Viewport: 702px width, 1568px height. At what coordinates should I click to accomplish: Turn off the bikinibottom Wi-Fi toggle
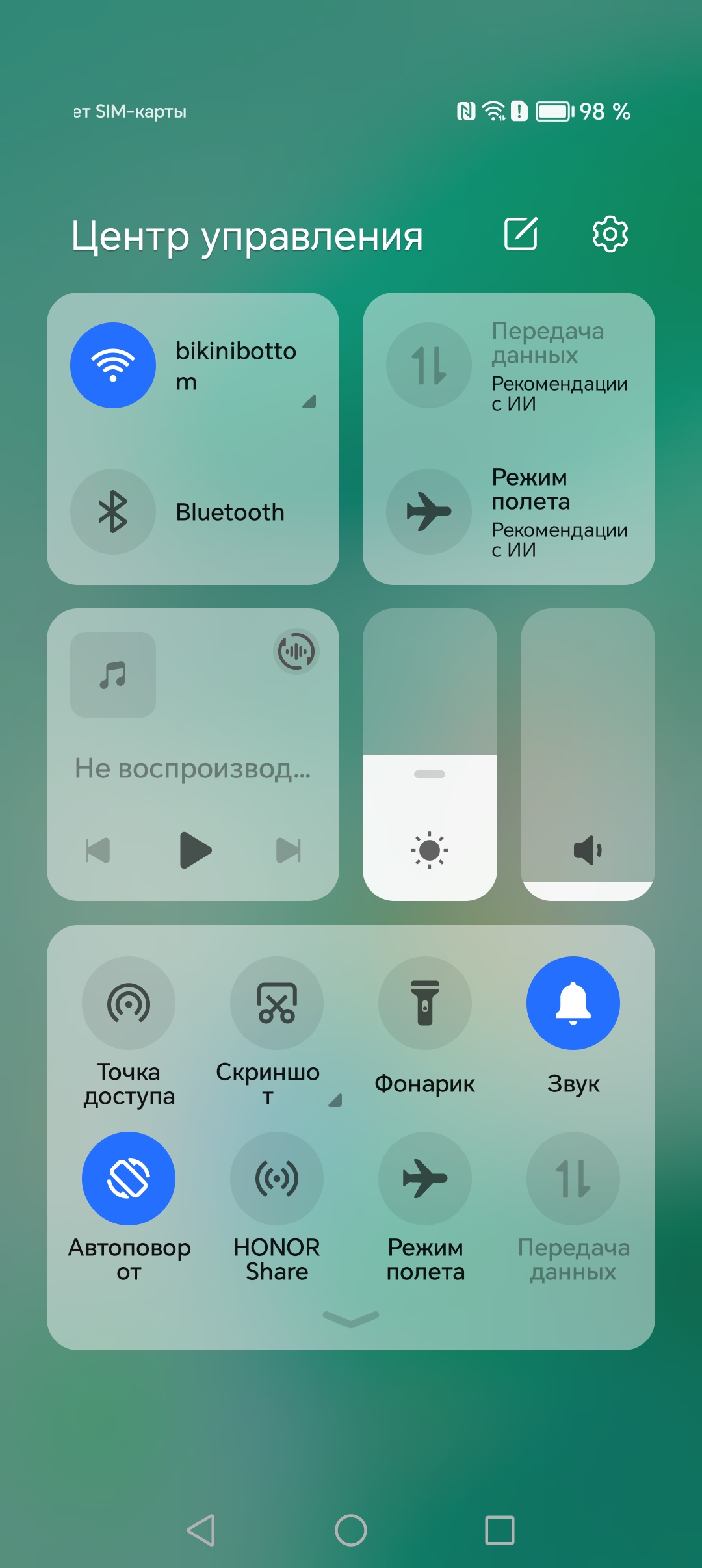[113, 365]
